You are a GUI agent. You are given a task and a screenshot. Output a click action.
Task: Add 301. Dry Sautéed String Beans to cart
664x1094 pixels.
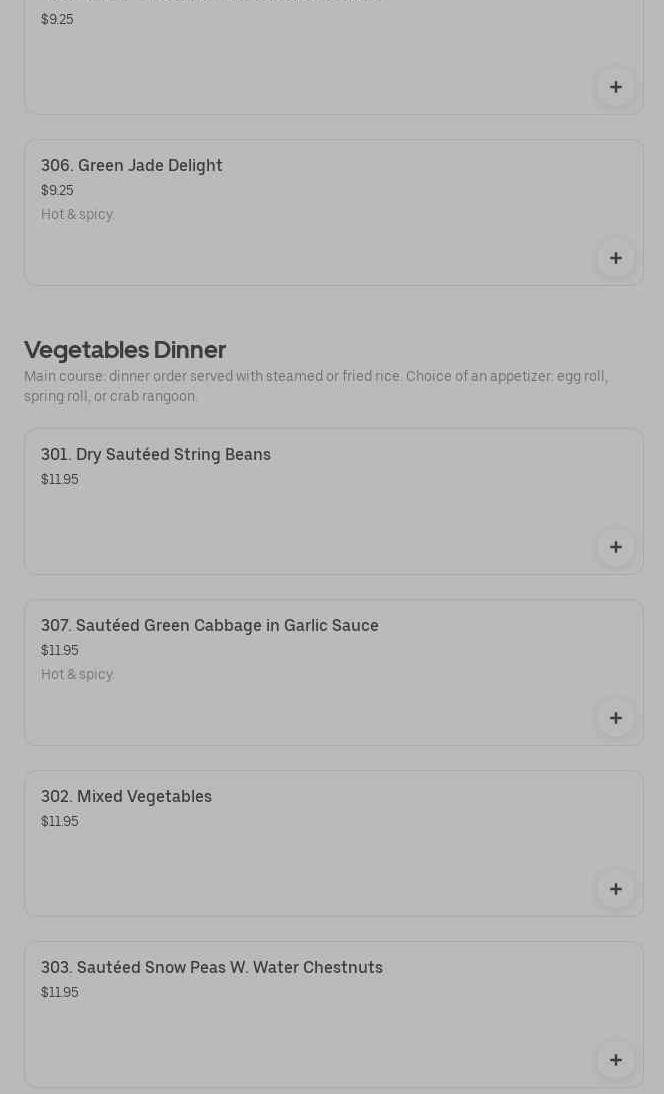pyautogui.click(x=615, y=547)
